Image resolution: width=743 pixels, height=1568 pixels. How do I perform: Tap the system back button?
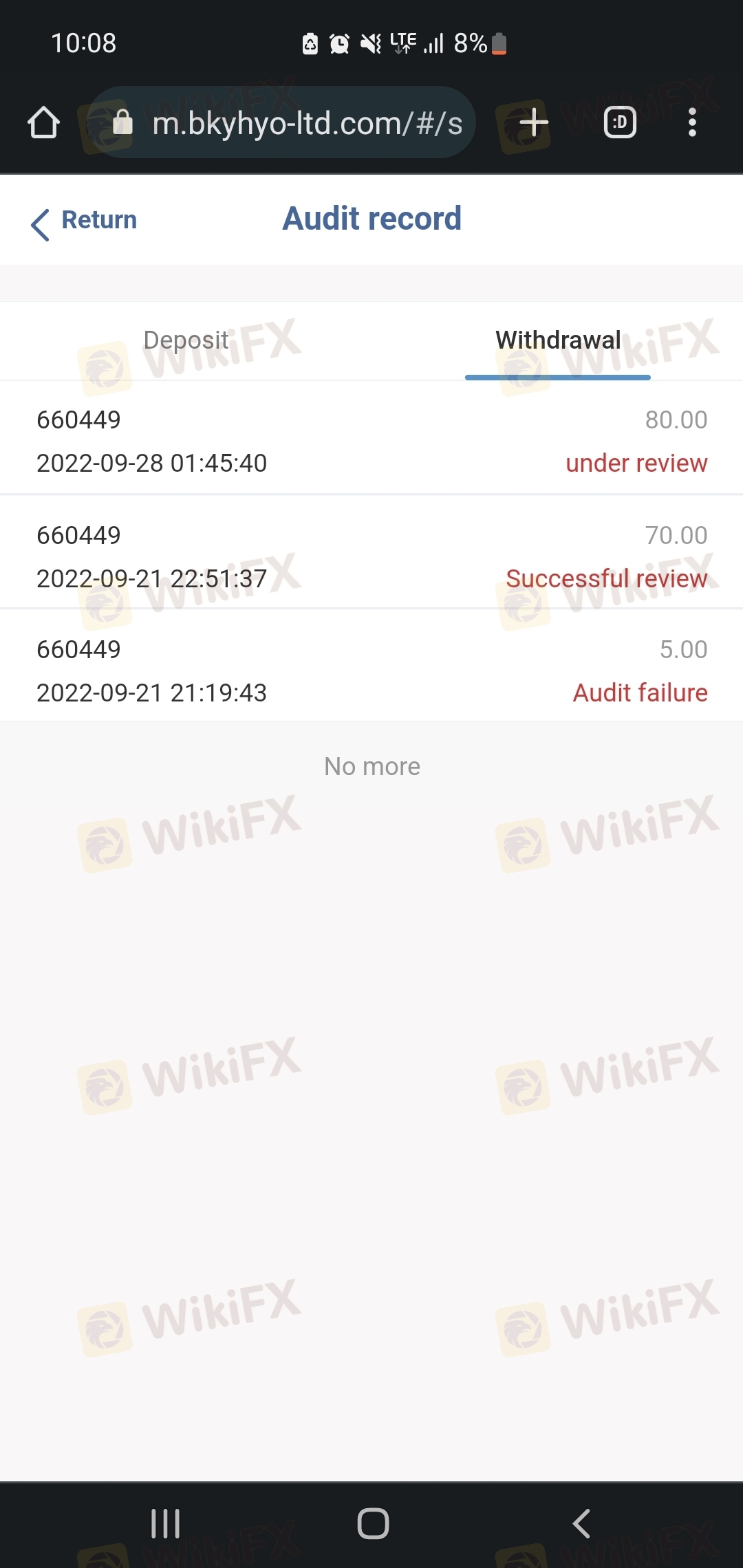coord(581,1523)
